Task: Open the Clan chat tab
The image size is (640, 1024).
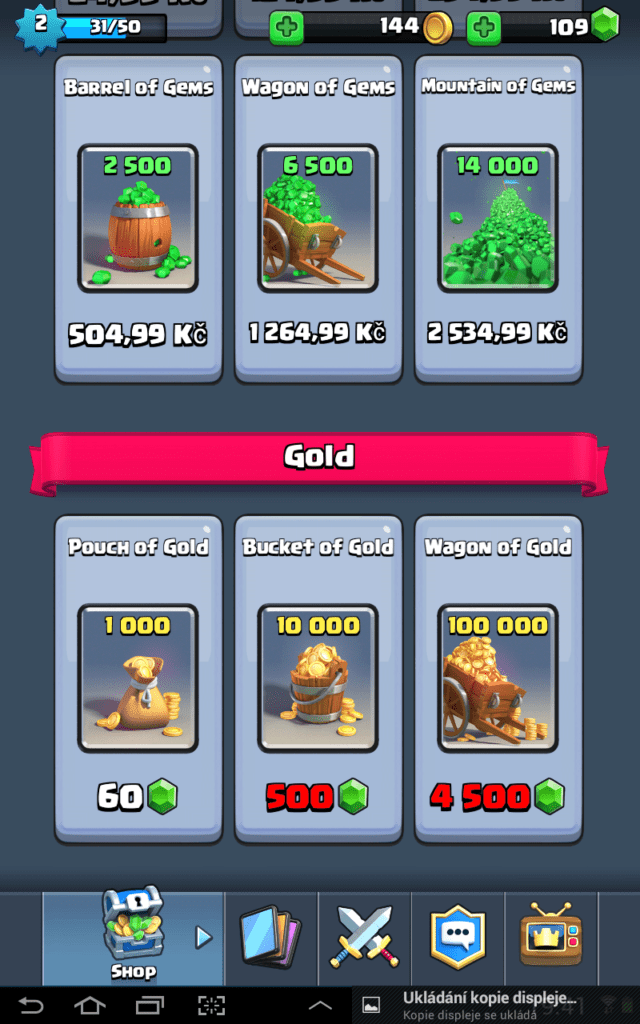Action: click(457, 938)
